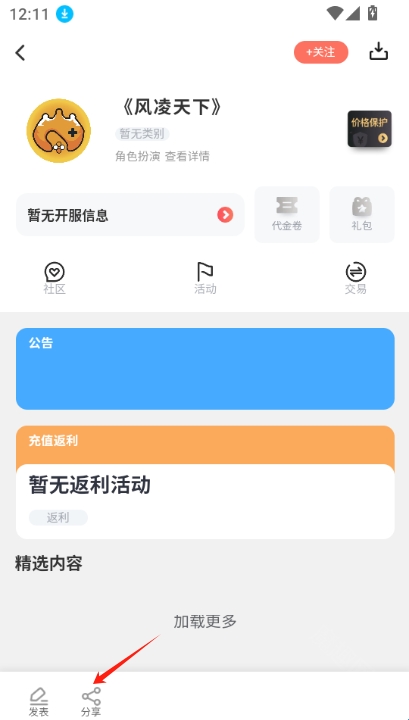The height and width of the screenshot is (720, 409).
Task: Switch to the 活动 events section
Action: pos(205,278)
